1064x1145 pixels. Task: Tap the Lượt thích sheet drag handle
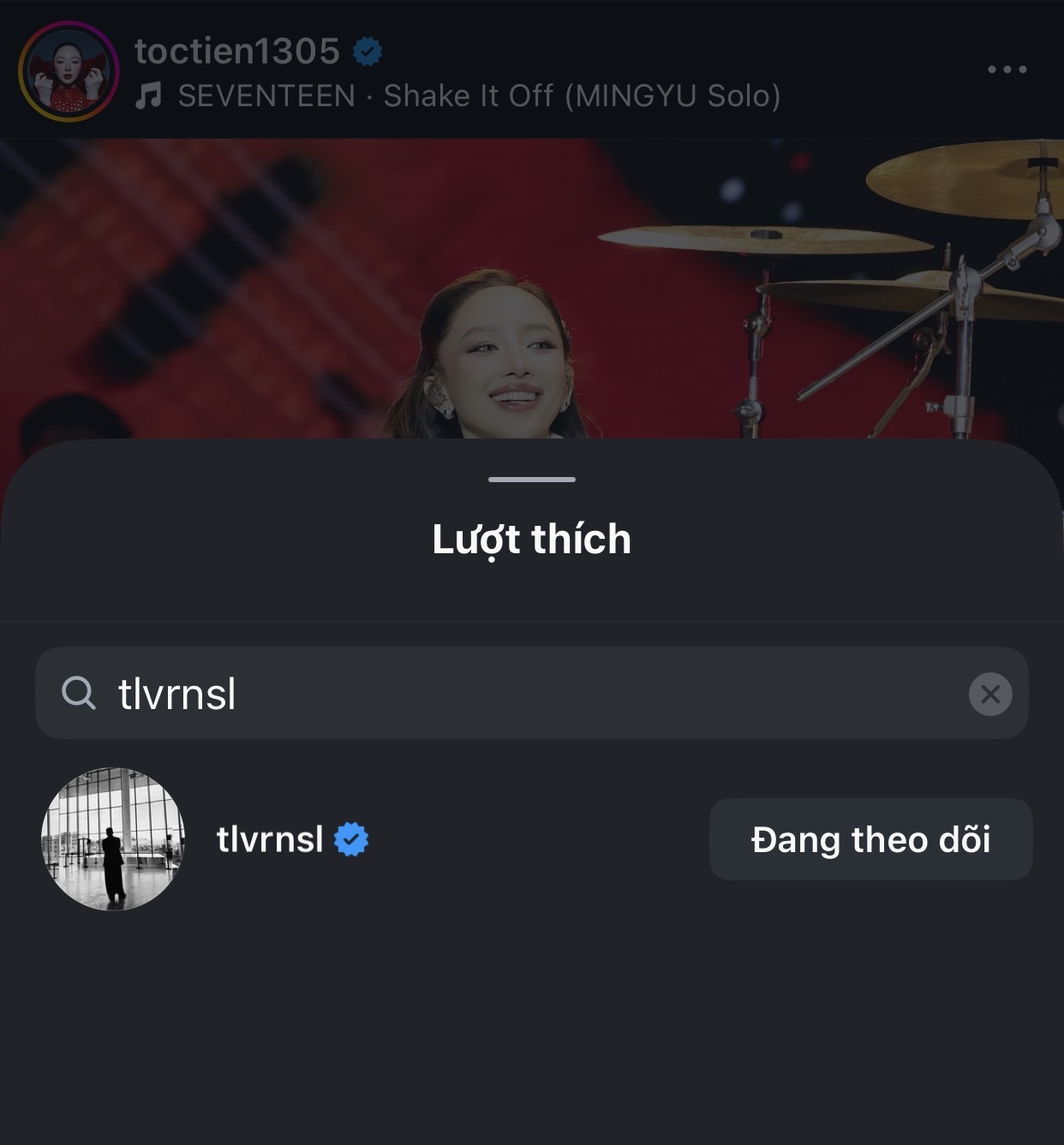click(531, 480)
